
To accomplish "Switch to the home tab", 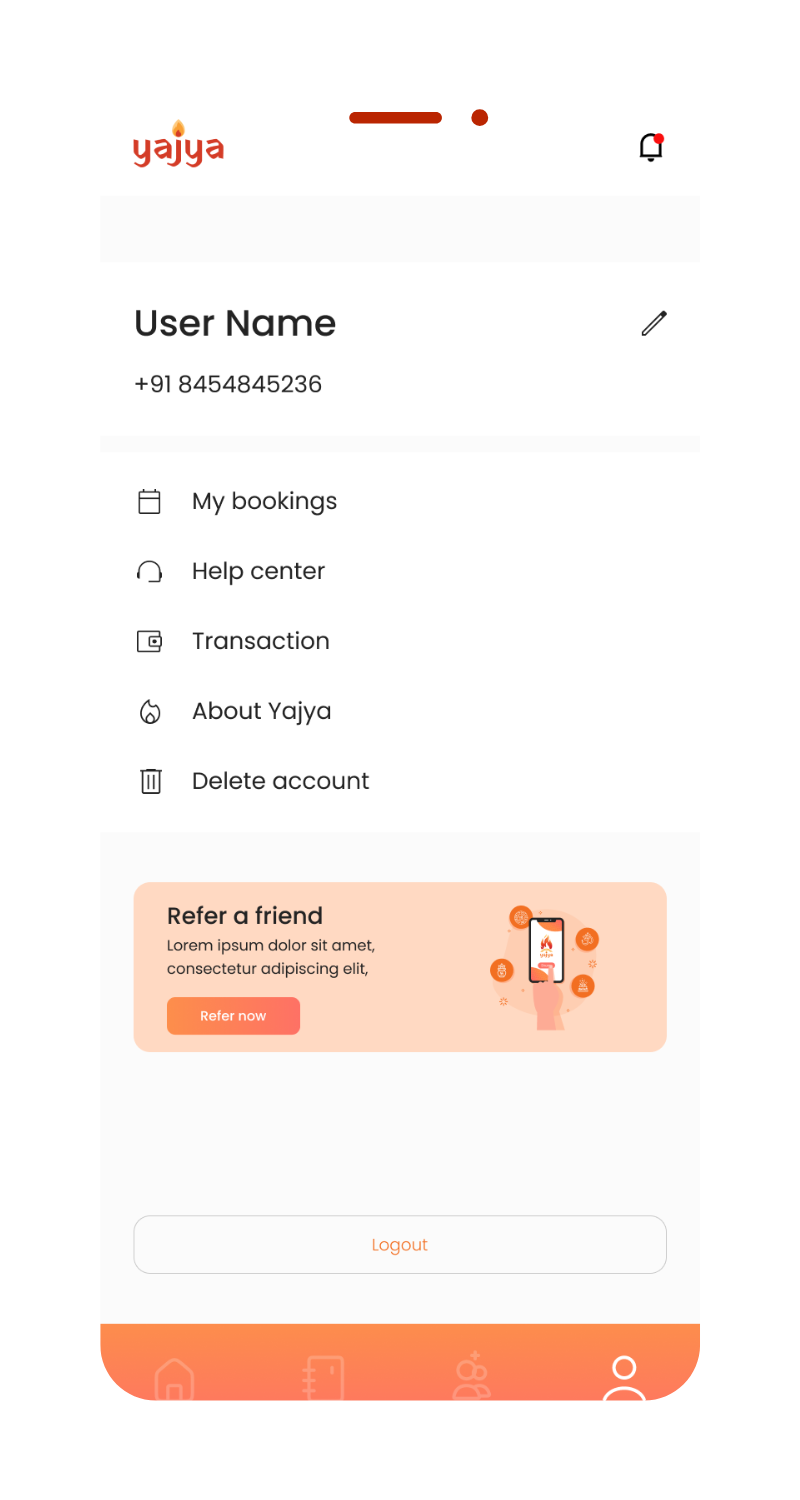I will pos(175,1378).
